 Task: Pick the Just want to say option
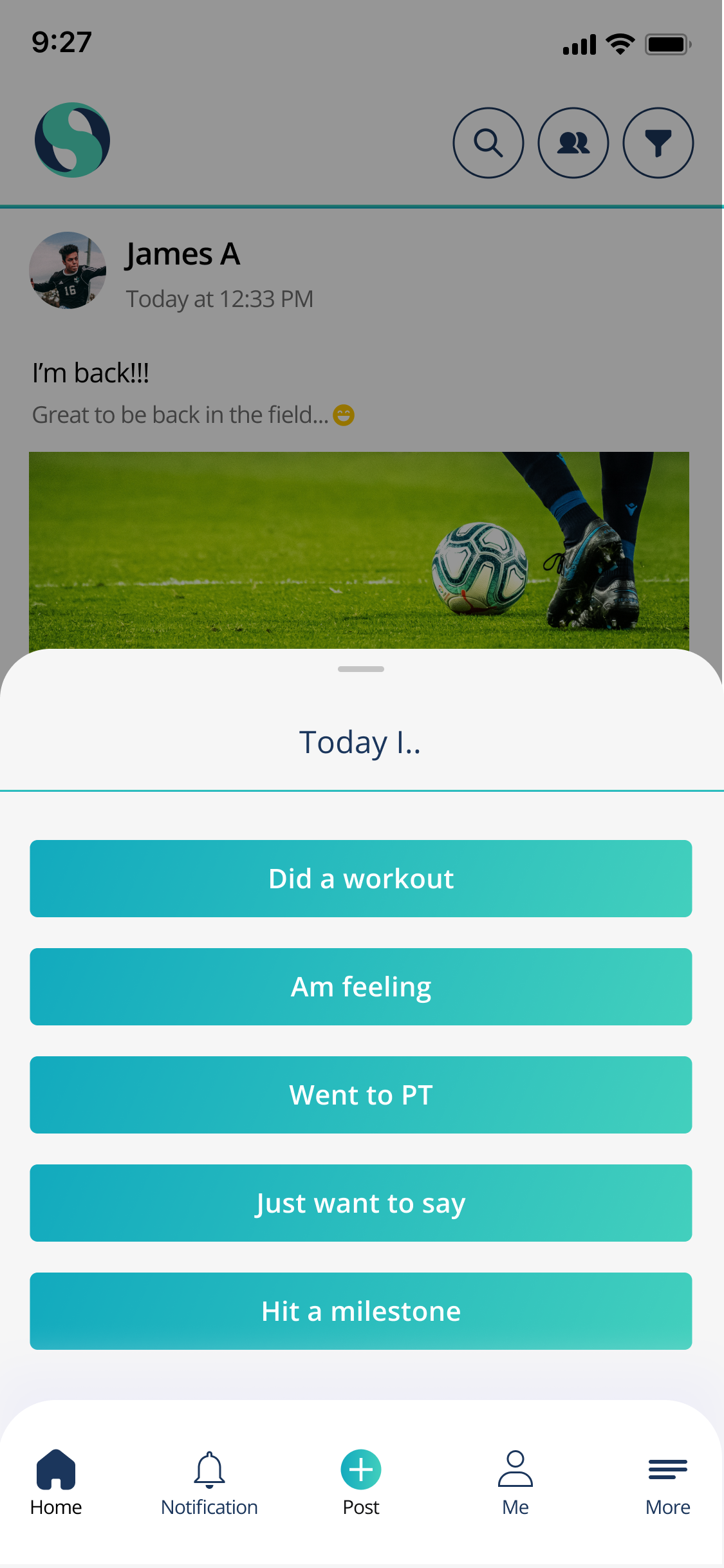[360, 1202]
